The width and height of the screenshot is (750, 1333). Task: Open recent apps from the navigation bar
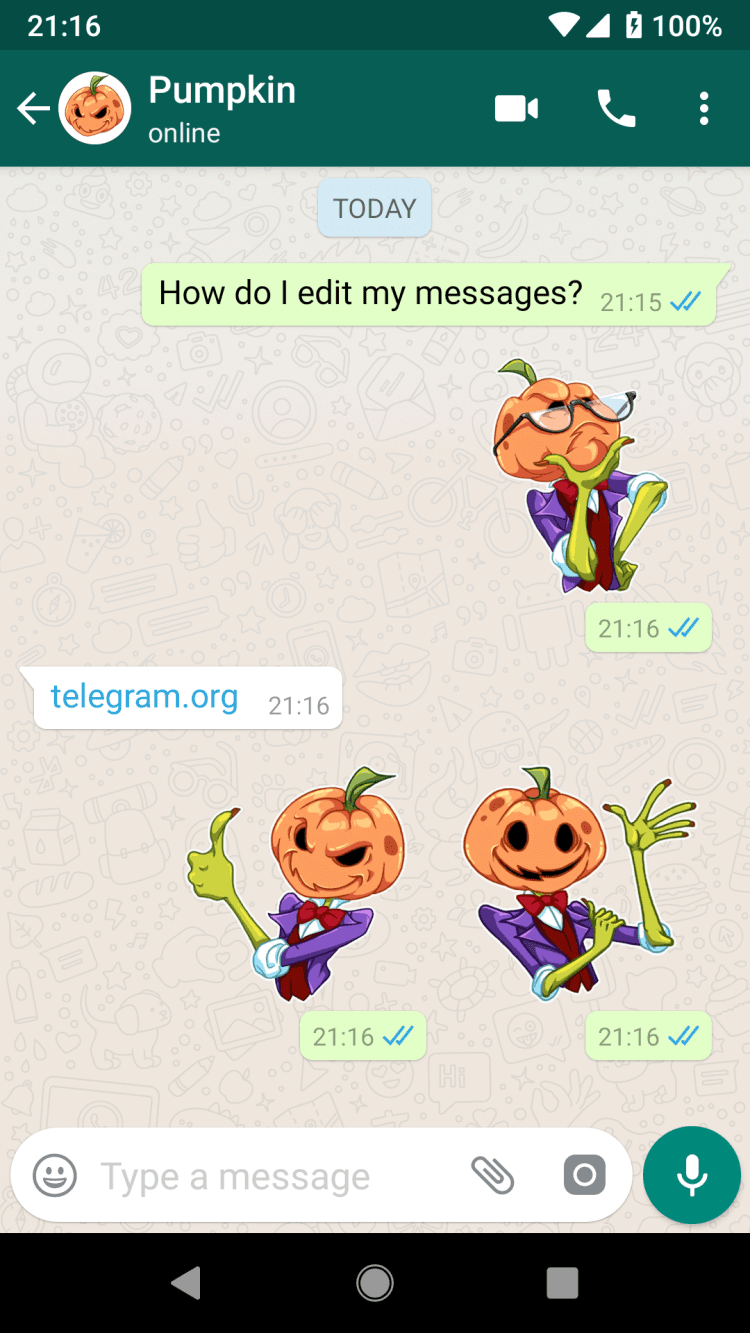pyautogui.click(x=562, y=1282)
